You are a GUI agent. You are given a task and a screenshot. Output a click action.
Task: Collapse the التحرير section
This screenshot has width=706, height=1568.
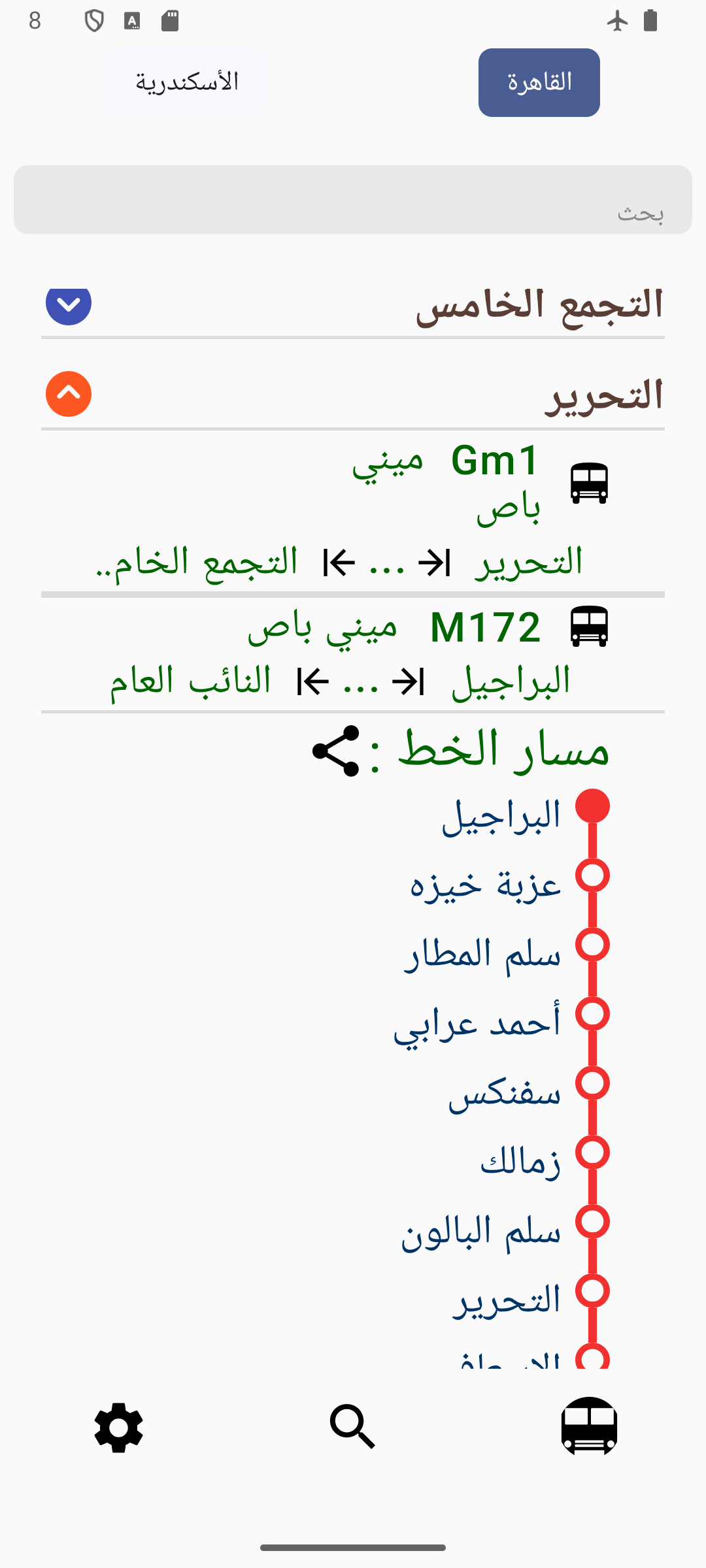[69, 394]
